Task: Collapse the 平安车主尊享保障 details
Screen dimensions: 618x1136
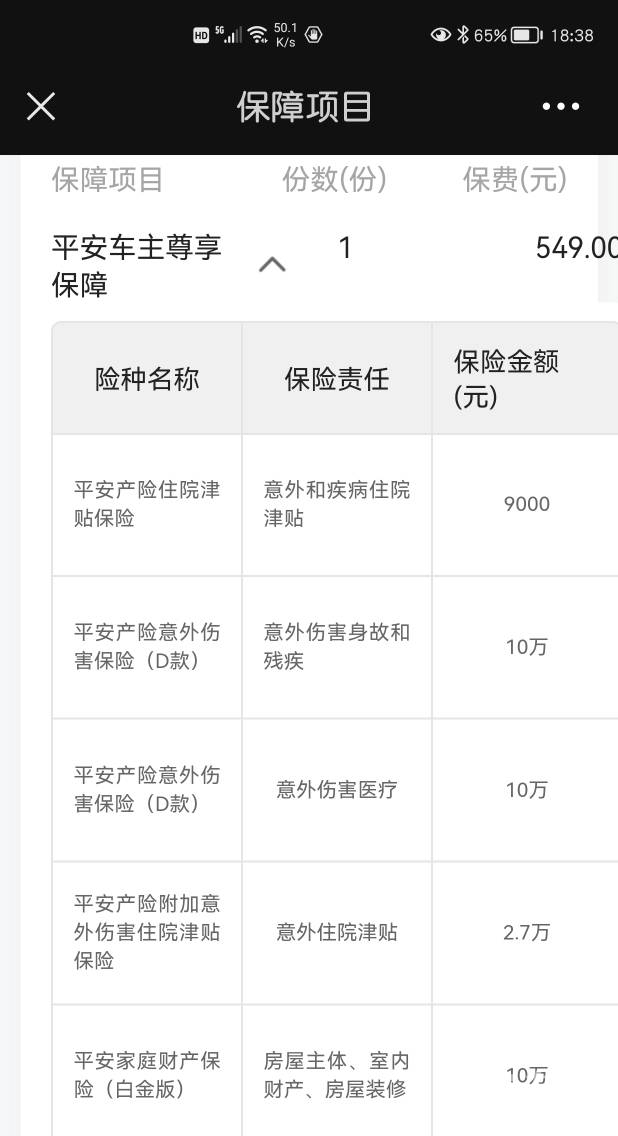Action: tap(272, 265)
